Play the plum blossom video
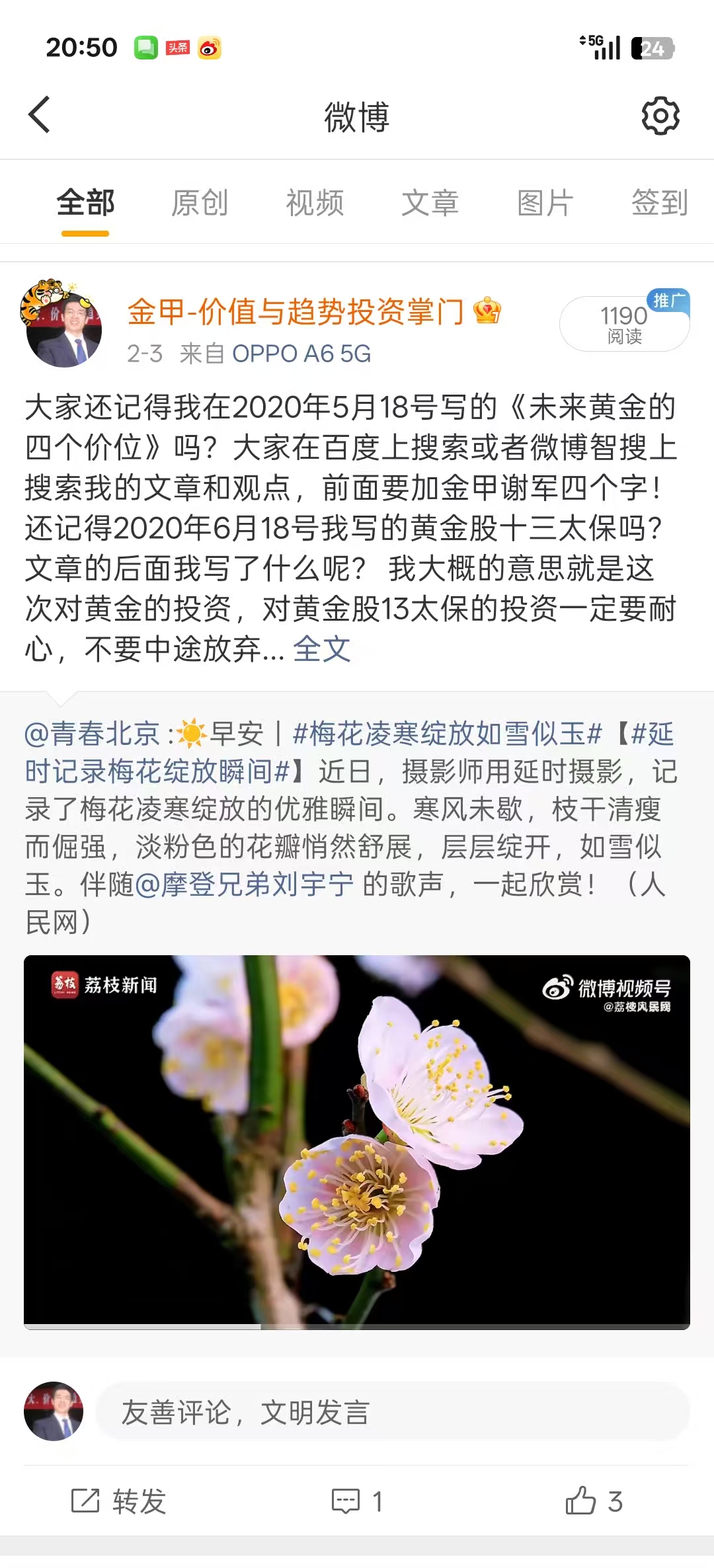The height and width of the screenshot is (1568, 714). coord(357,1141)
